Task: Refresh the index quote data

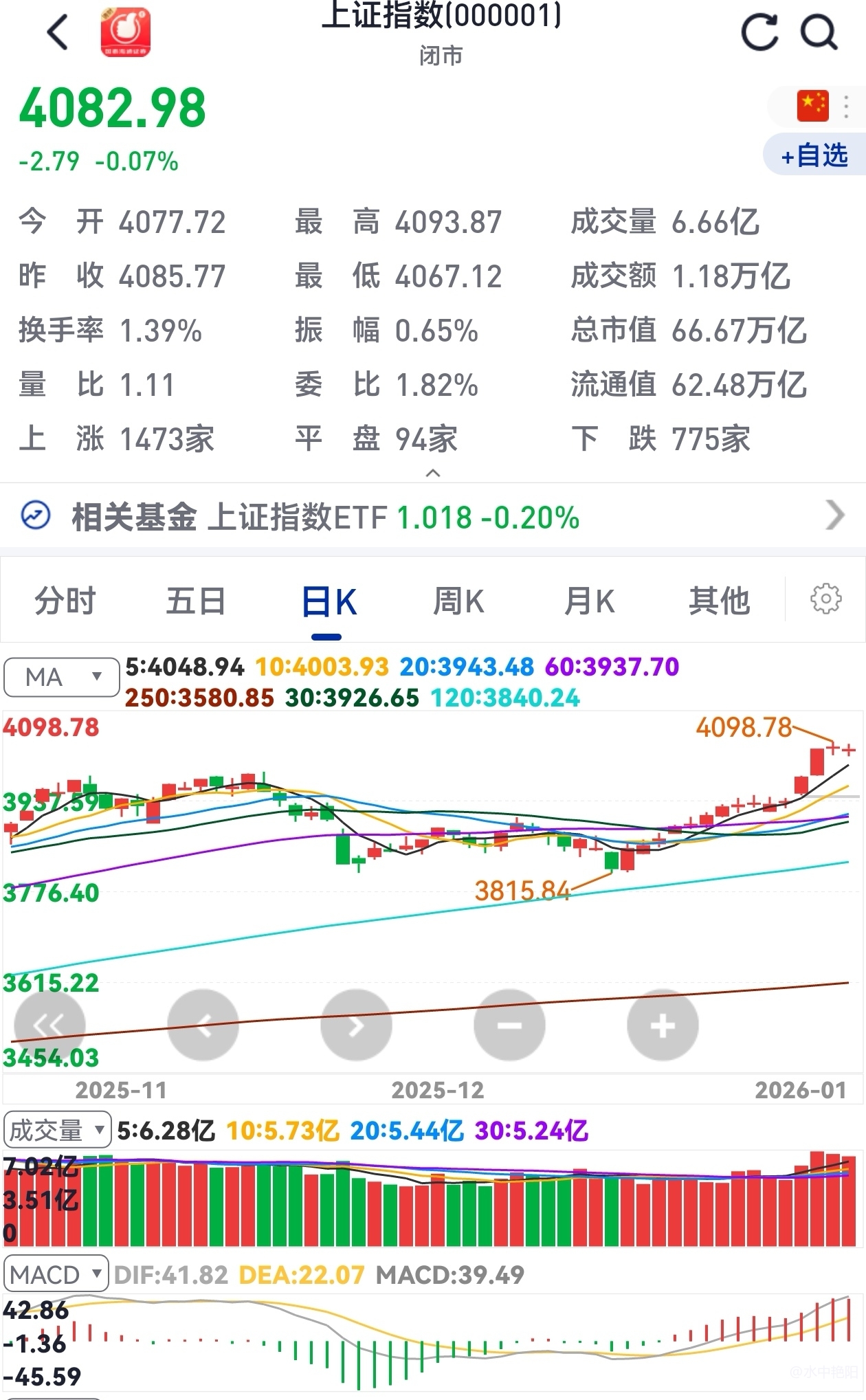Action: [759, 32]
